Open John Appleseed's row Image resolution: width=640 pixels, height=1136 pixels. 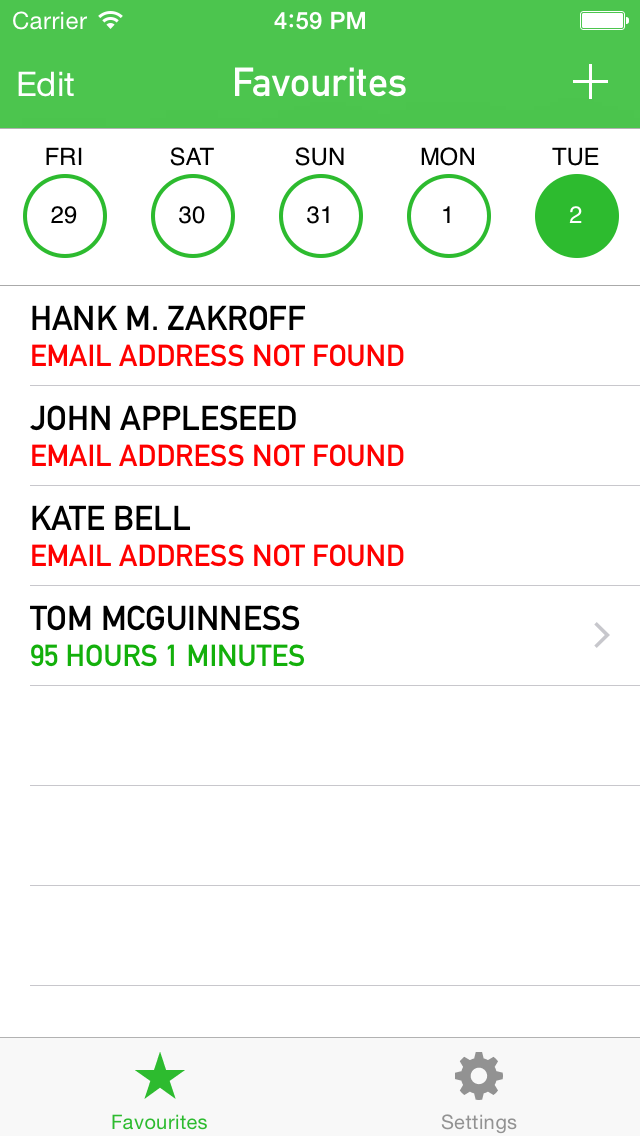pyautogui.click(x=320, y=436)
